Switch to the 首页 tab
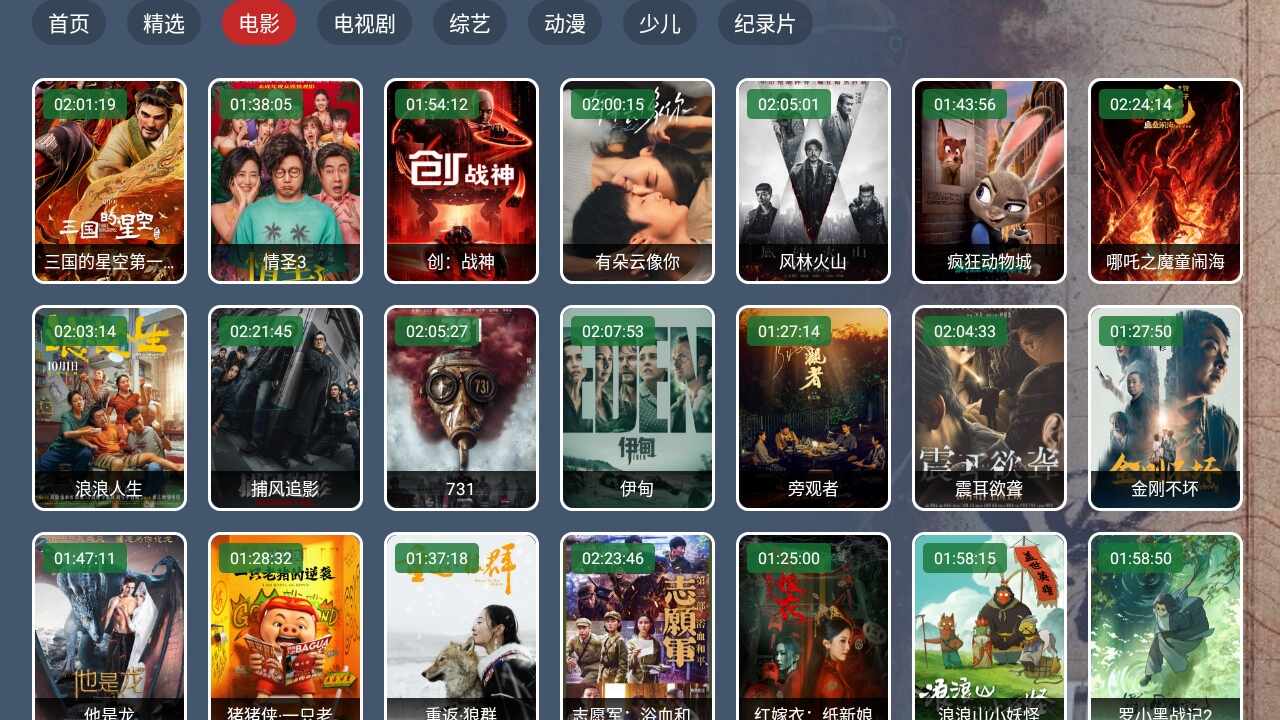This screenshot has width=1280, height=720. [69, 23]
